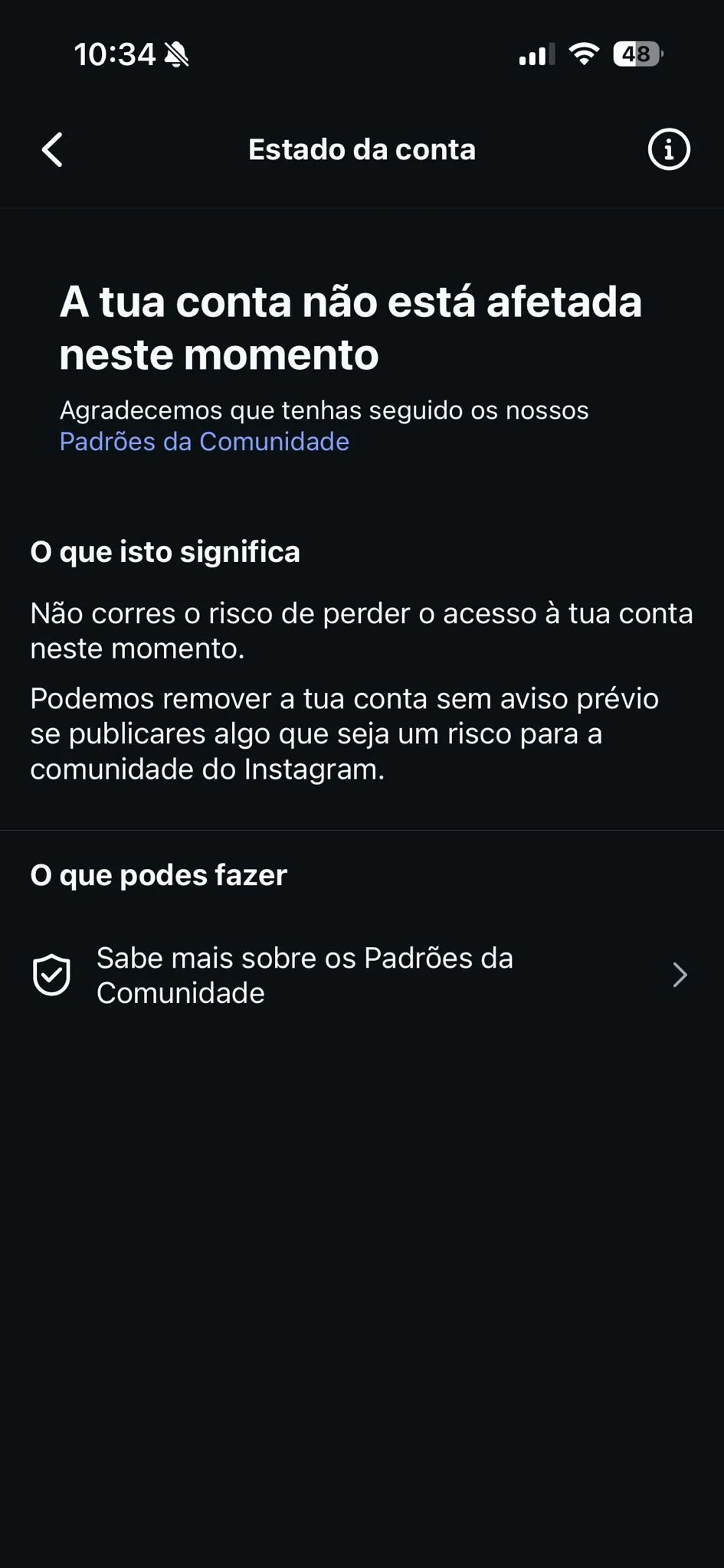Open Sabe mais sobre os Padrões da Comunidade
The image size is (724, 1568).
click(360, 975)
